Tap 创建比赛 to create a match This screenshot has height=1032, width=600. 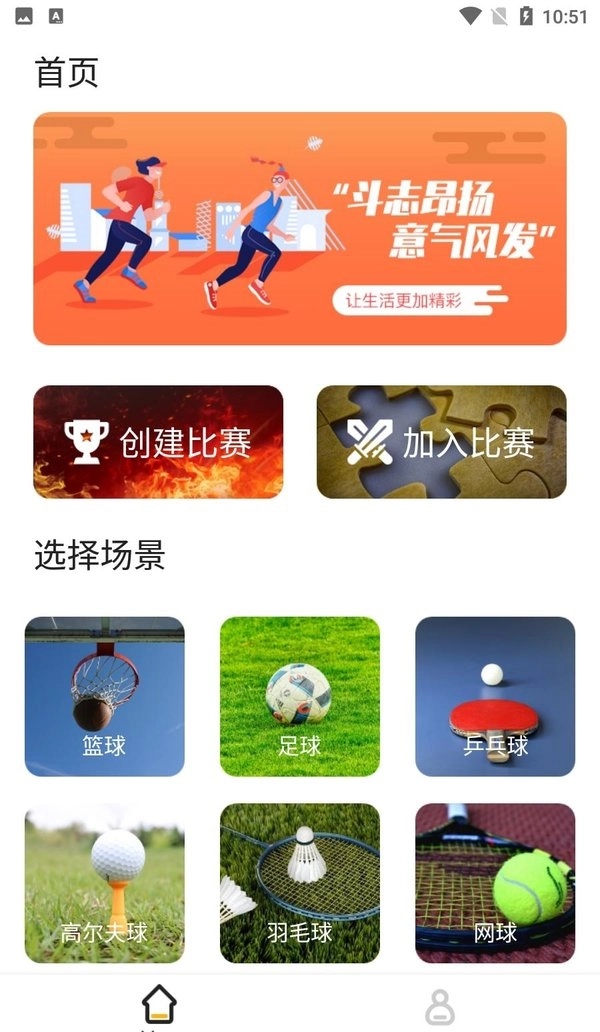tap(158, 442)
